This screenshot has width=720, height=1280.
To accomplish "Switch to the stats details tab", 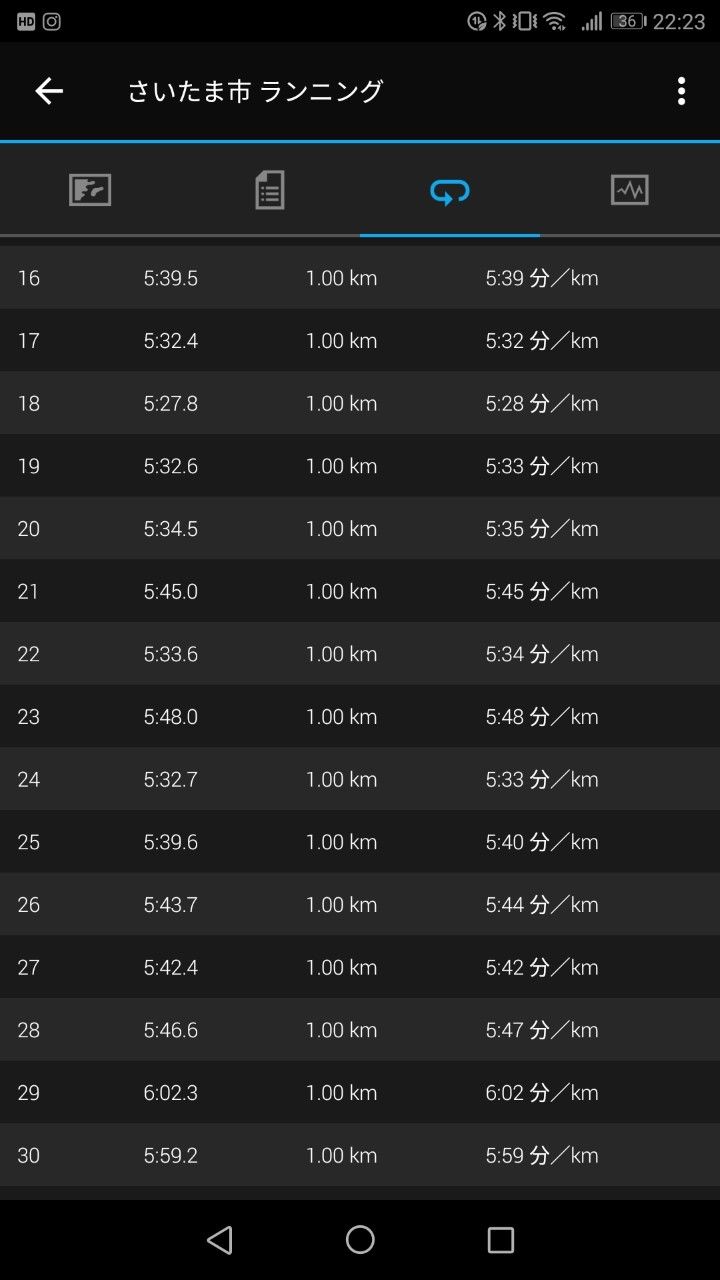I will [270, 190].
